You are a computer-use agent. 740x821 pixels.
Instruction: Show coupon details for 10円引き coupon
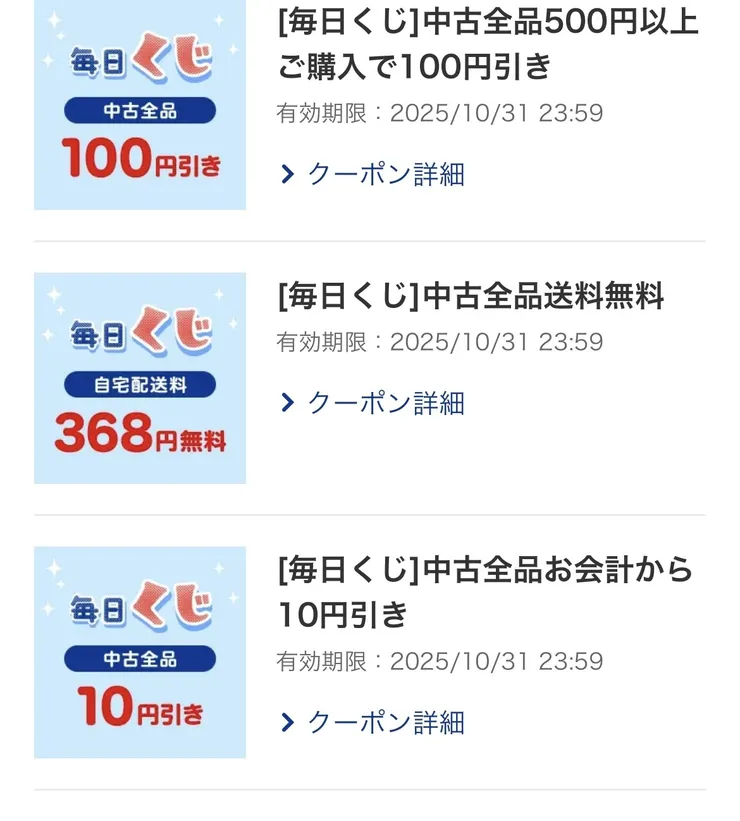click(x=373, y=722)
